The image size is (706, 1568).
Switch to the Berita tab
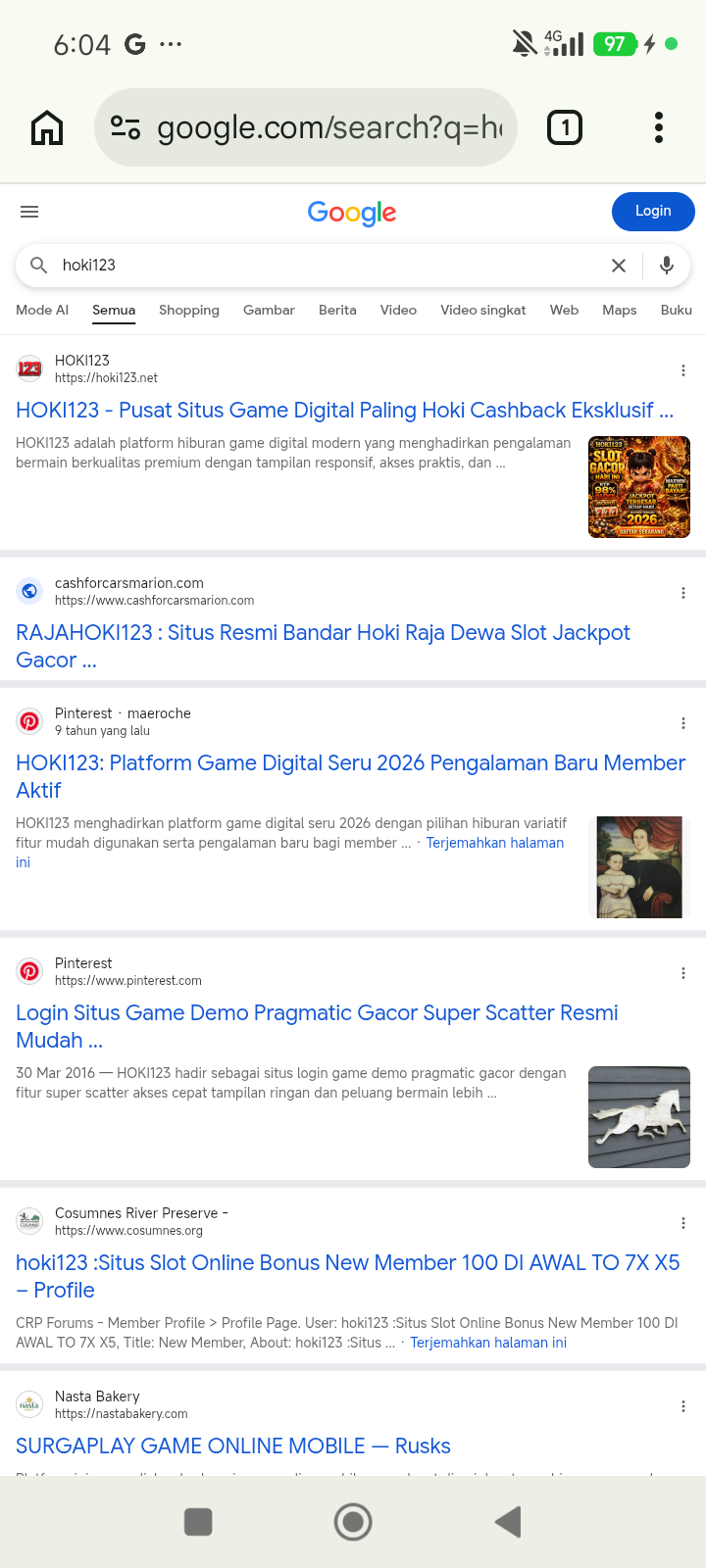coord(337,310)
